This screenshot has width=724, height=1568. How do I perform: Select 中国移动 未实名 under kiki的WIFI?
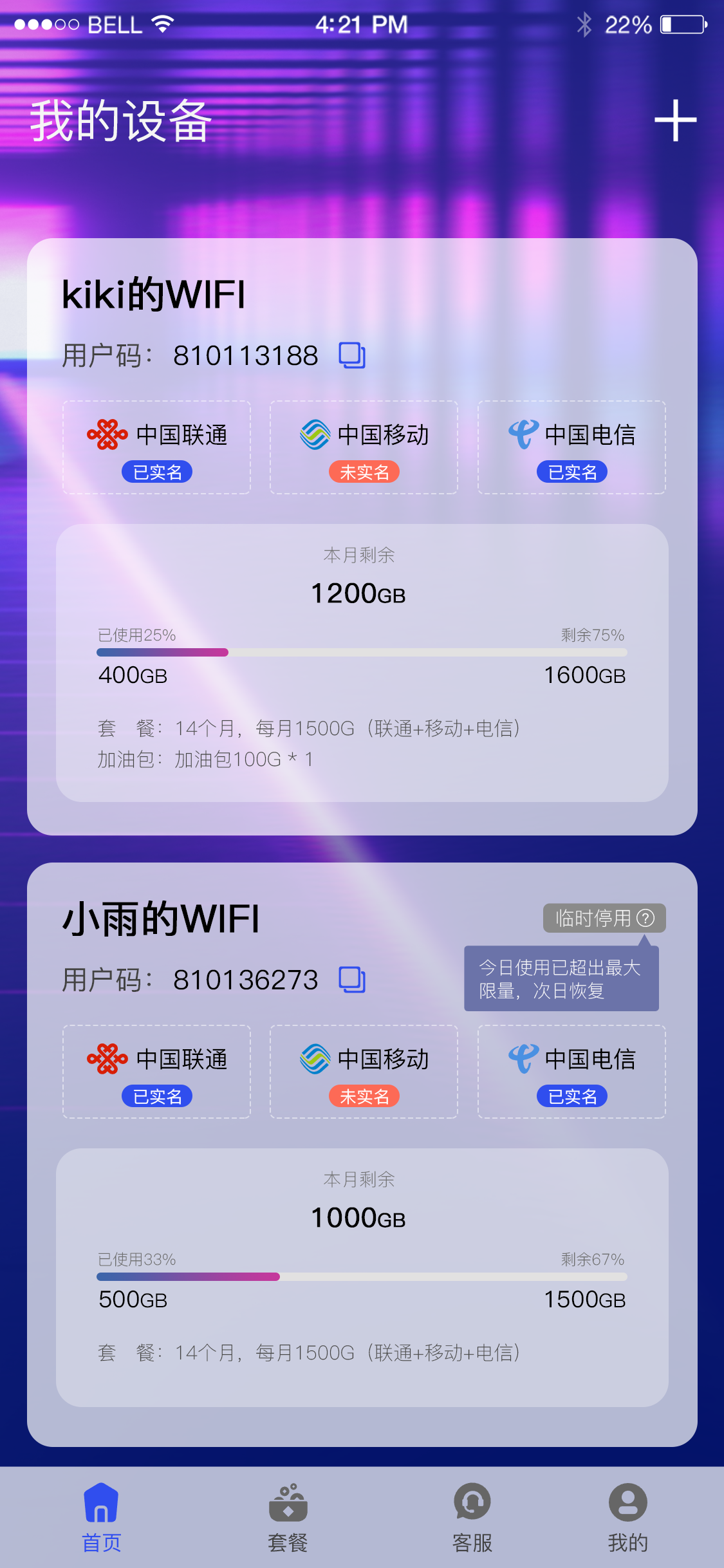click(364, 447)
